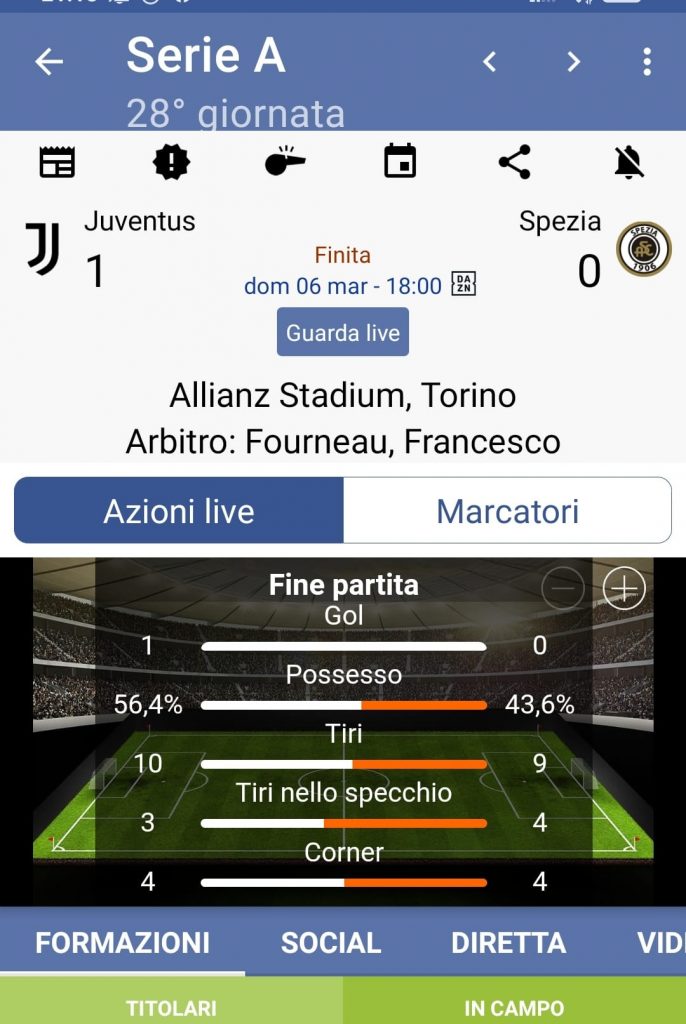
Task: Open the overflow menu
Action: click(647, 62)
